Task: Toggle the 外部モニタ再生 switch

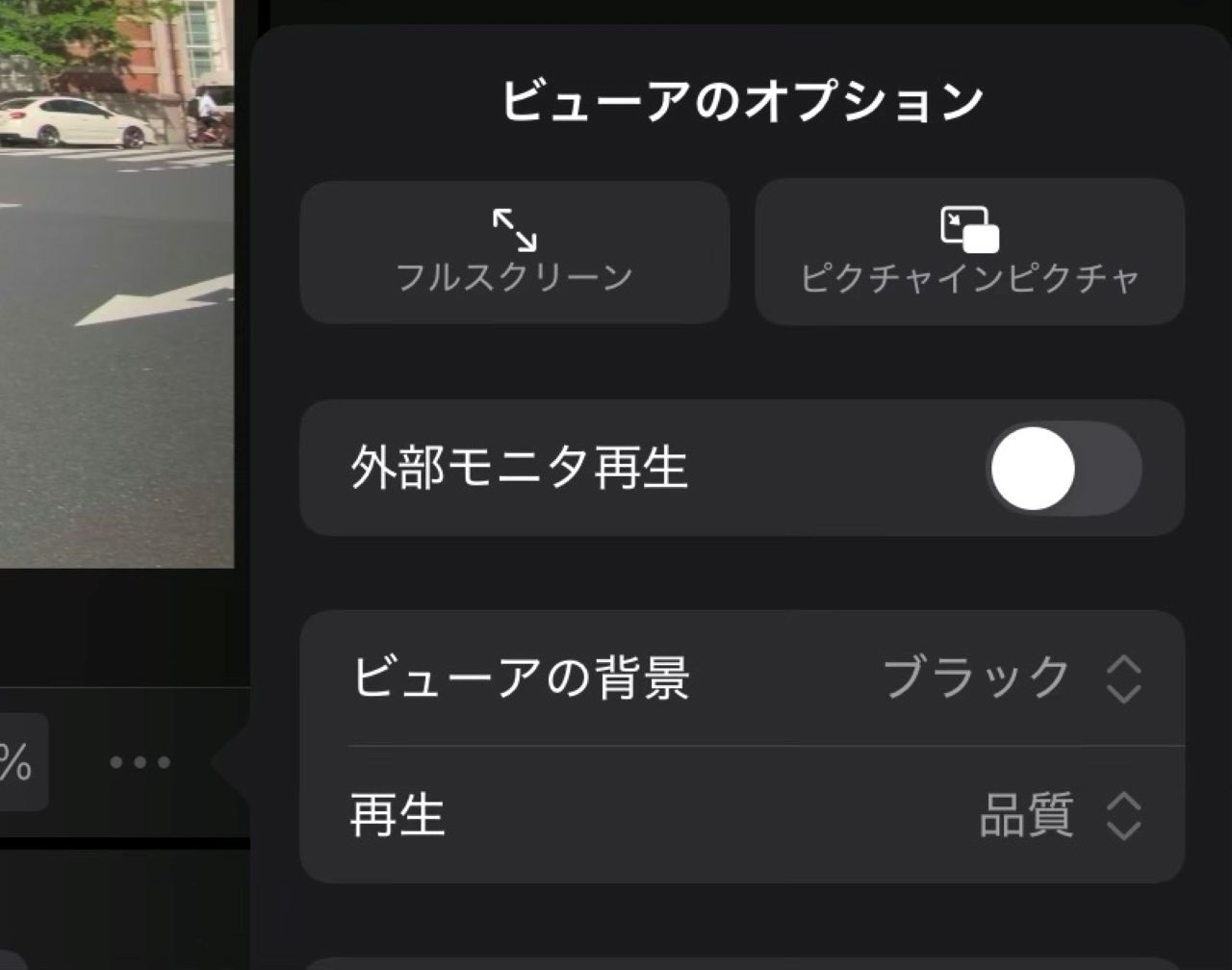Action: pyautogui.click(x=1064, y=469)
